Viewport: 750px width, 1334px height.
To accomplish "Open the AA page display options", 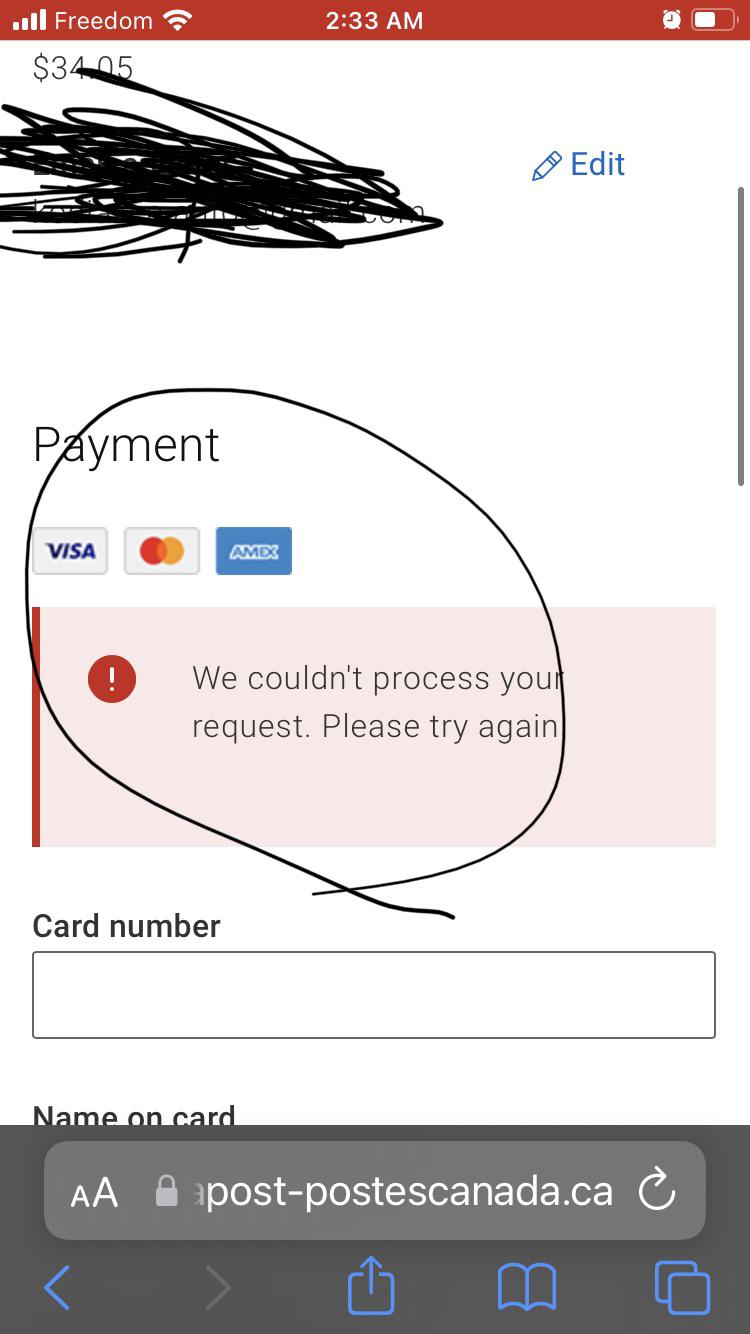I will 93,1192.
